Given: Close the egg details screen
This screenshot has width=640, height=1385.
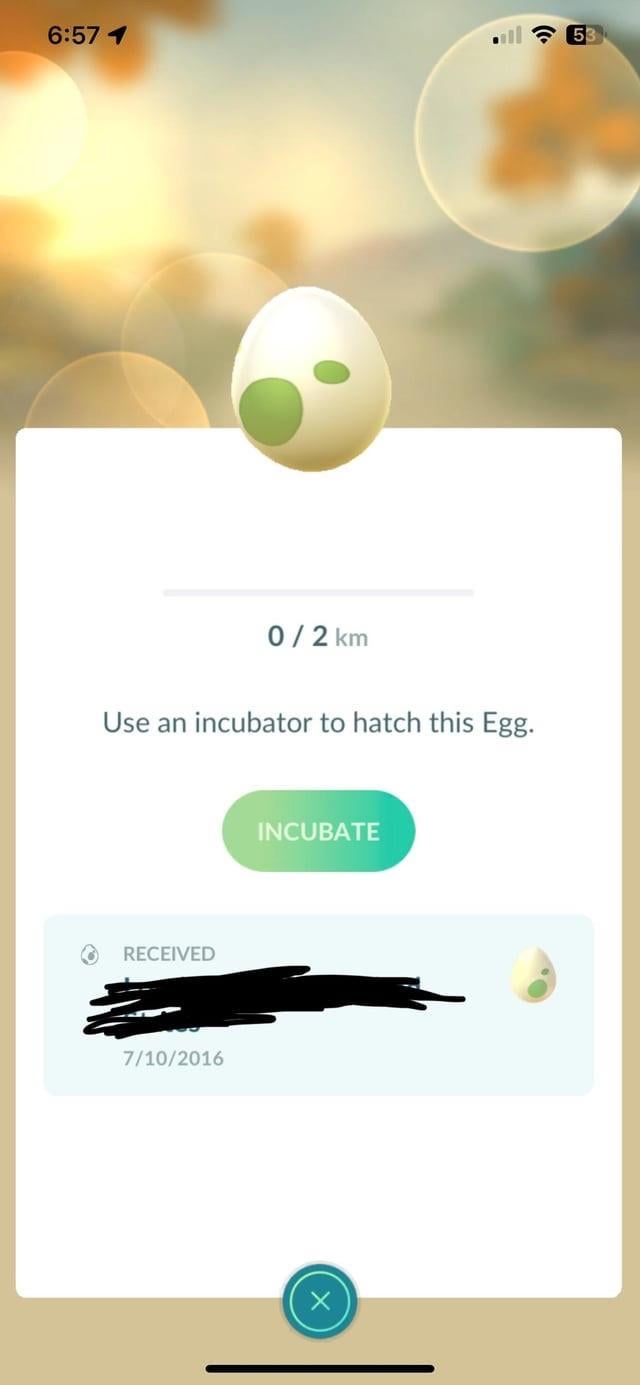Looking at the screenshot, I should coord(320,1301).
